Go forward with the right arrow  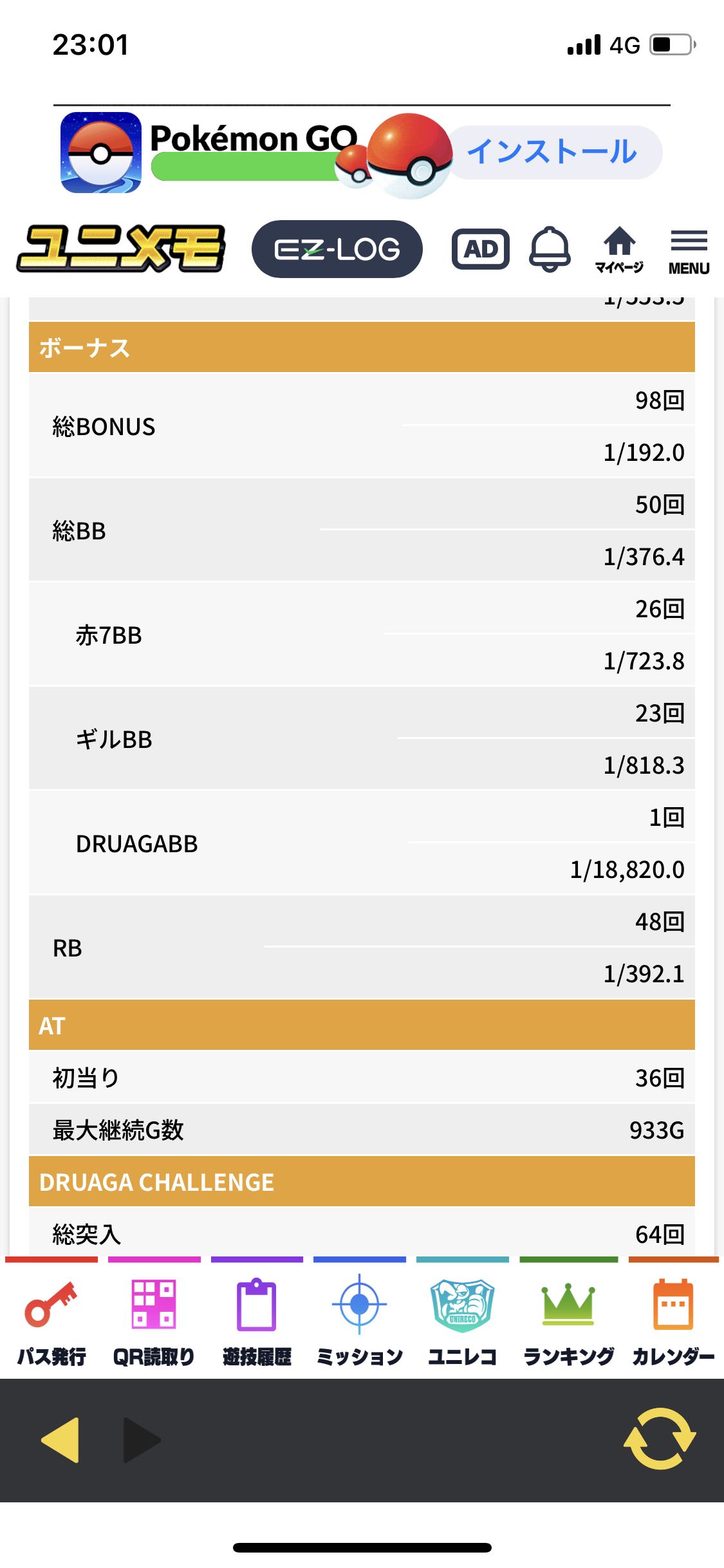pyautogui.click(x=142, y=1439)
